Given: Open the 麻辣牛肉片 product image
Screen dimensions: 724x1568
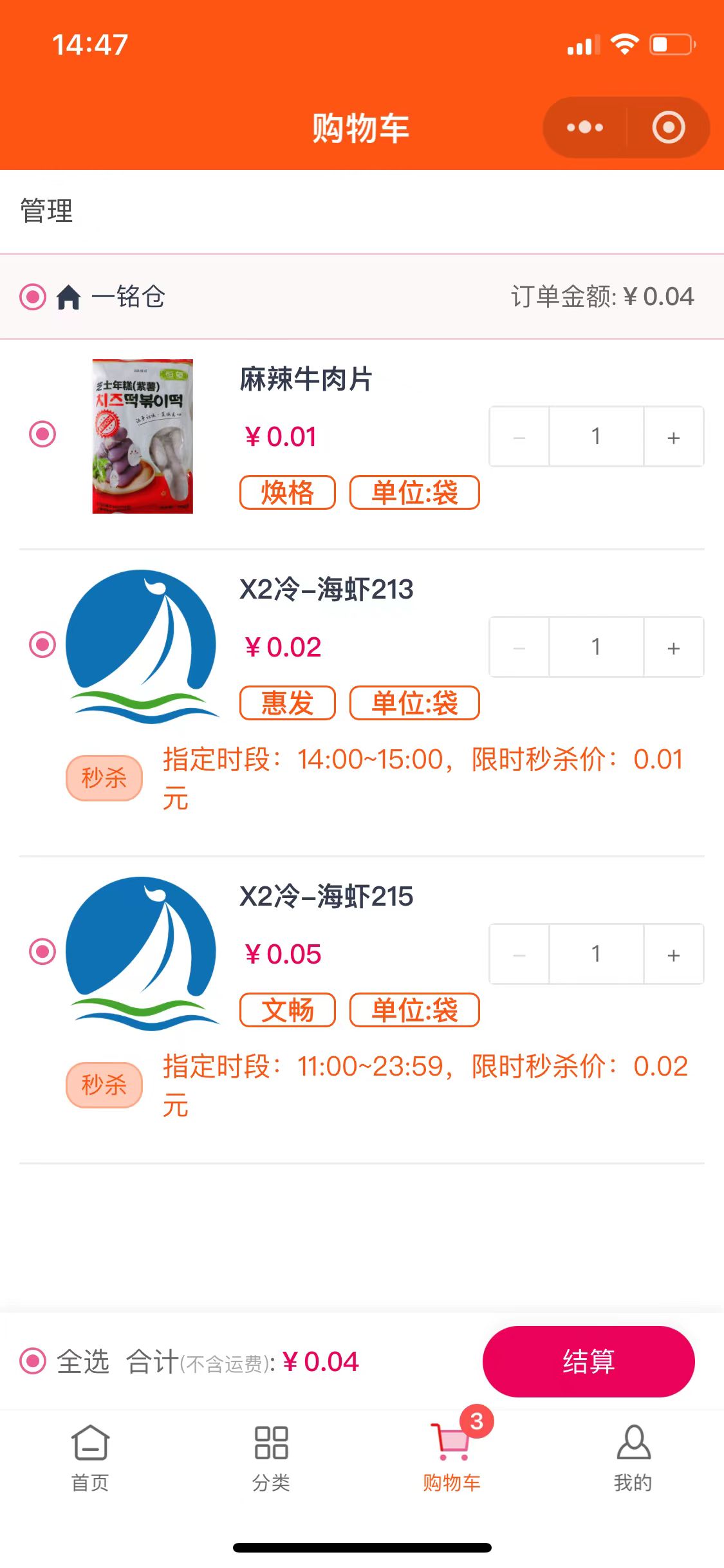Looking at the screenshot, I should 142,436.
